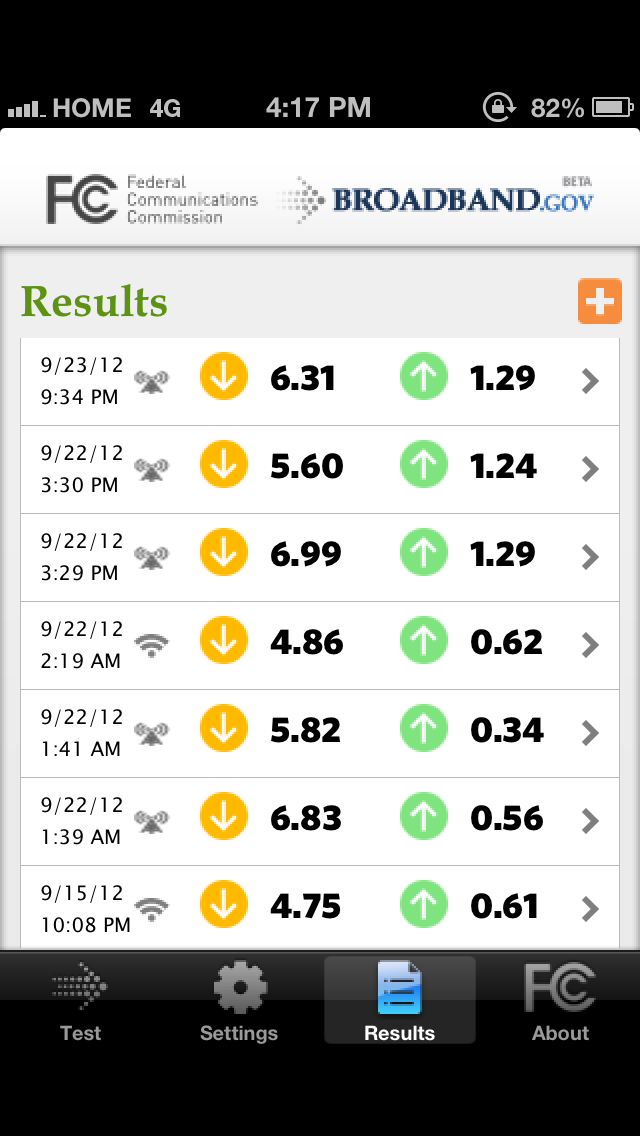640x1136 pixels.
Task: Open the 9/22/12 3:30 PM result
Action: coord(320,469)
